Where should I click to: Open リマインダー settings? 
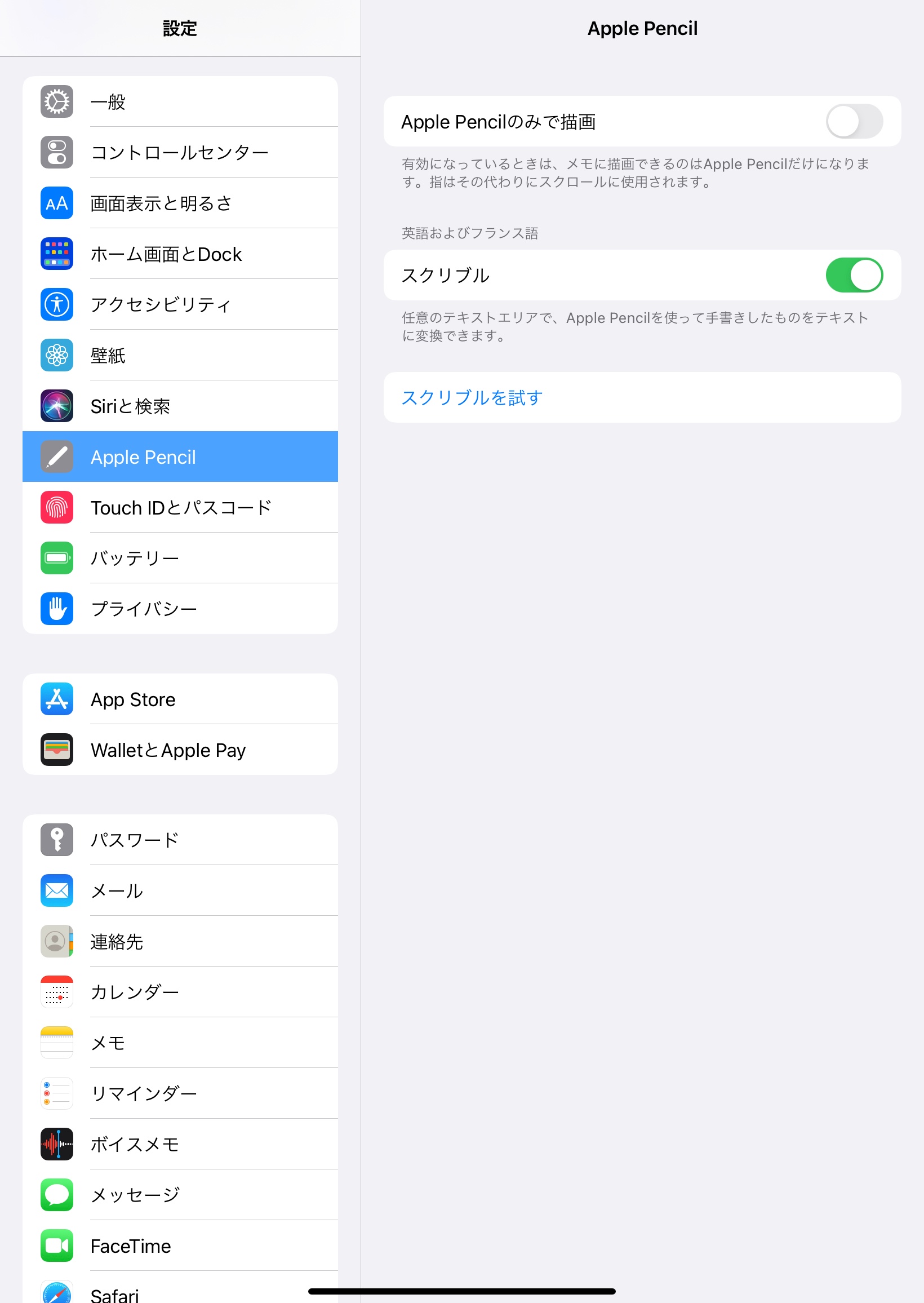point(180,1093)
